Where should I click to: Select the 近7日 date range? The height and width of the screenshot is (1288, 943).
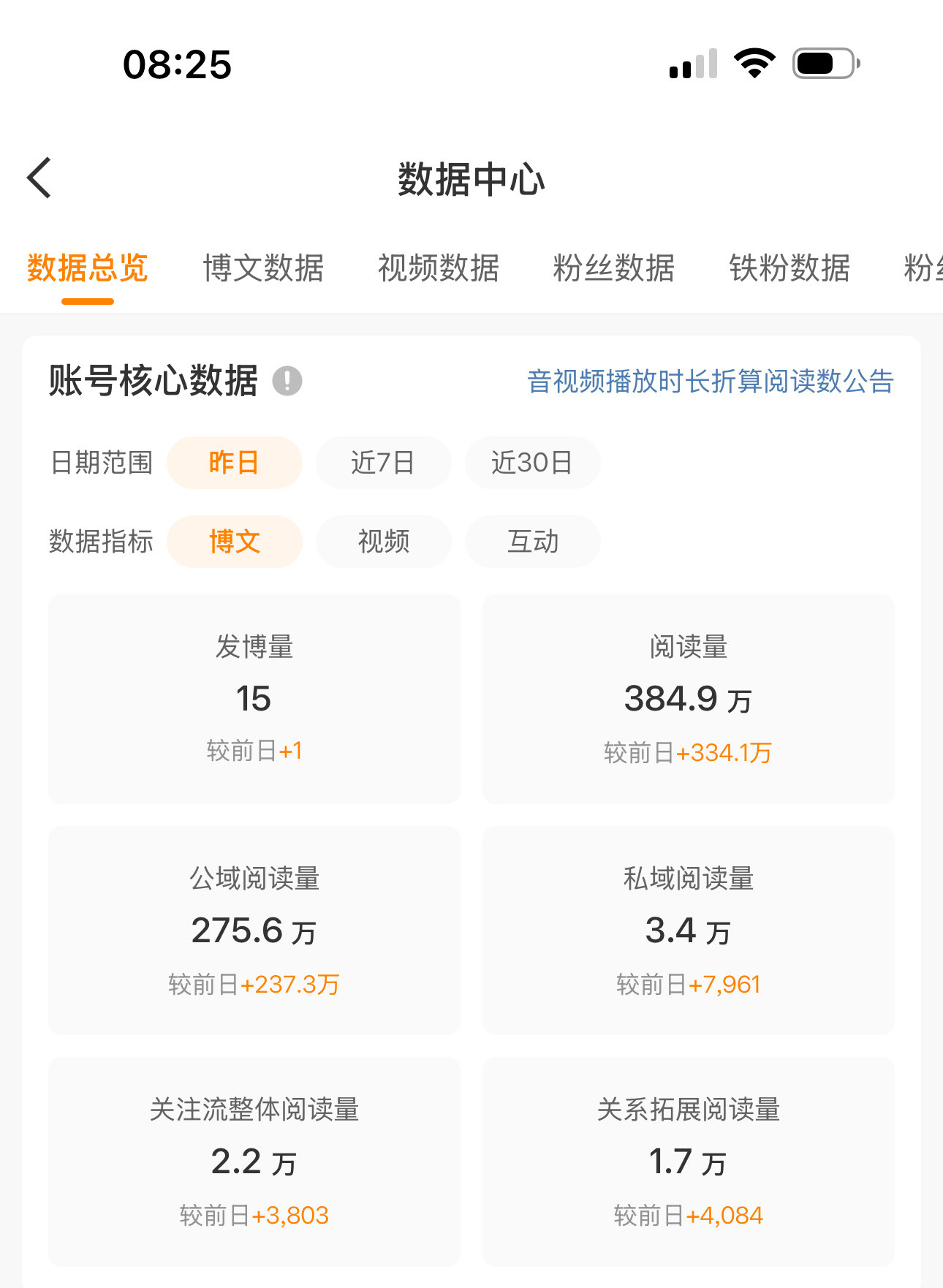point(384,463)
